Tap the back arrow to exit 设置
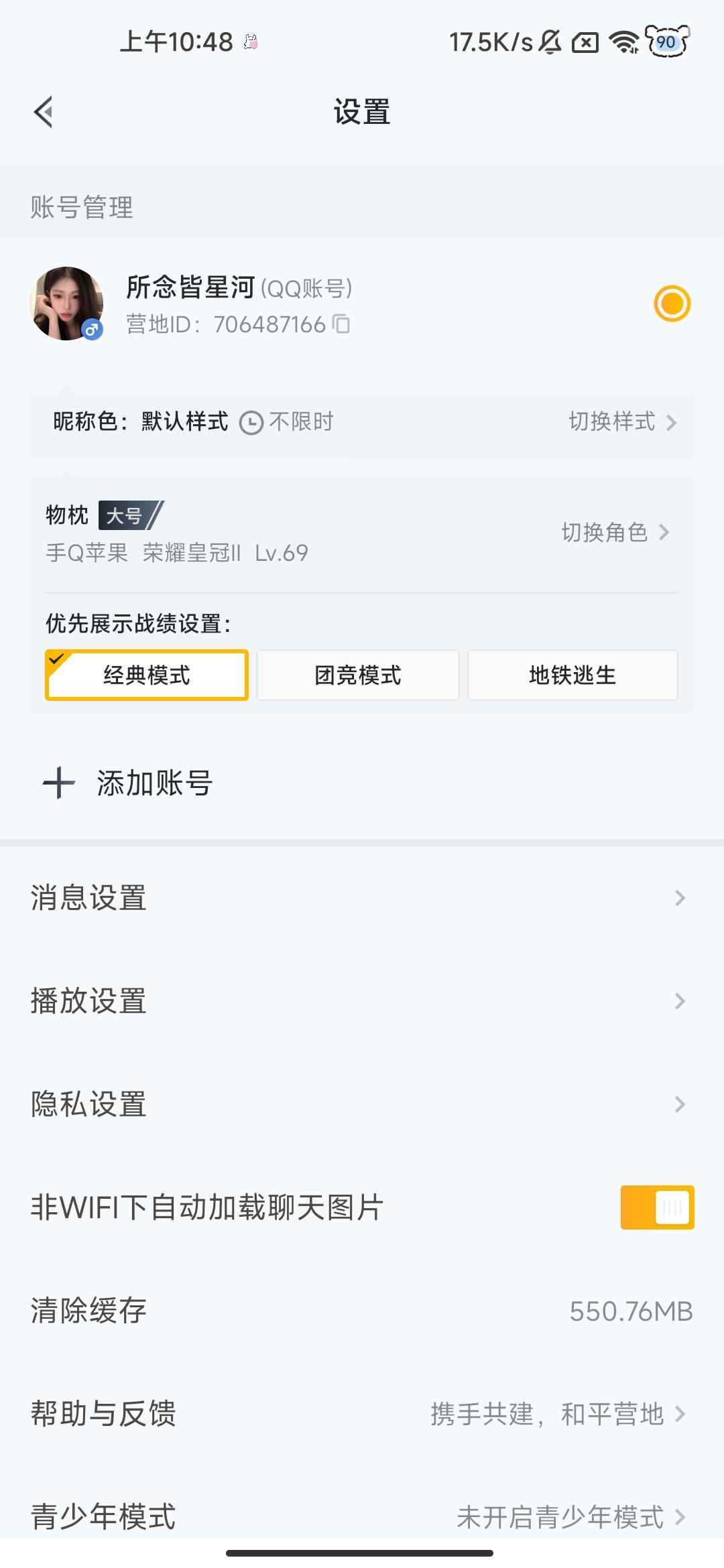This screenshot has width=724, height=1568. (44, 112)
